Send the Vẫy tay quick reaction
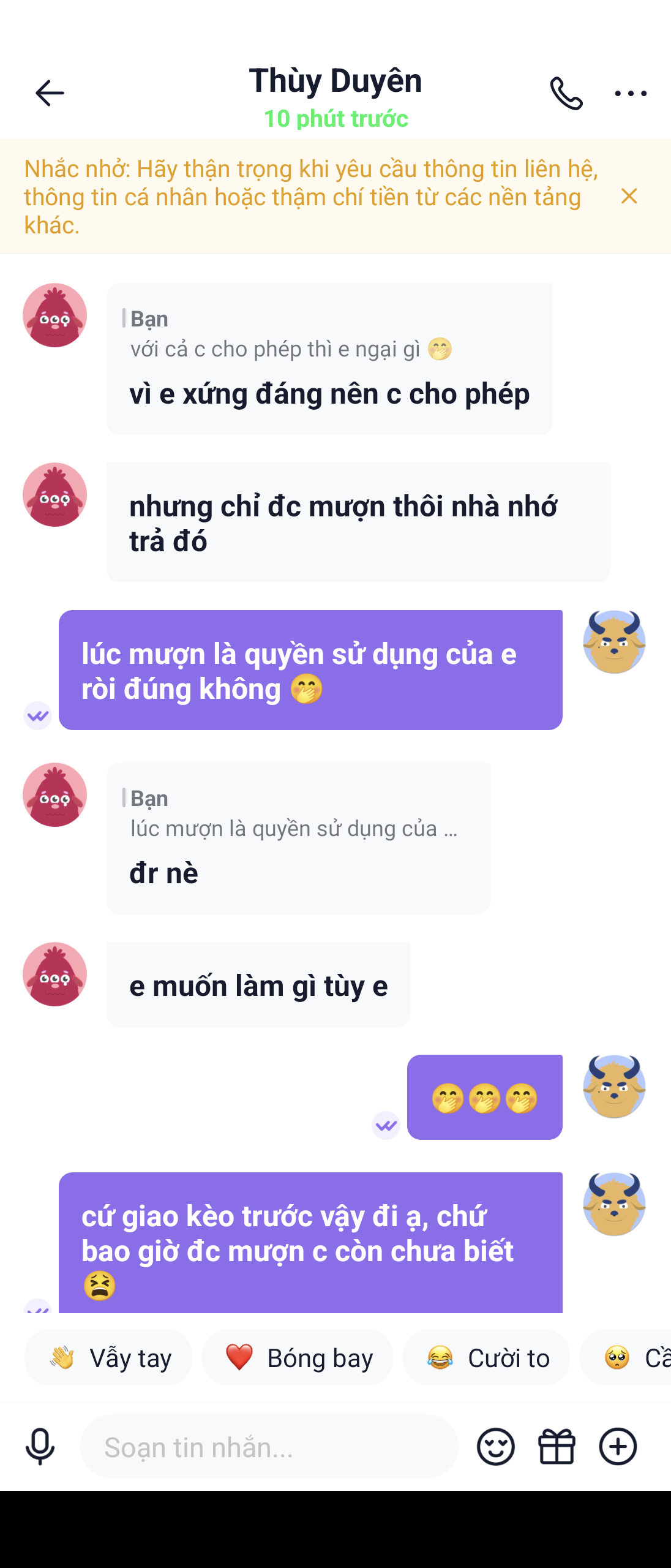The image size is (671, 1568). point(109,1358)
